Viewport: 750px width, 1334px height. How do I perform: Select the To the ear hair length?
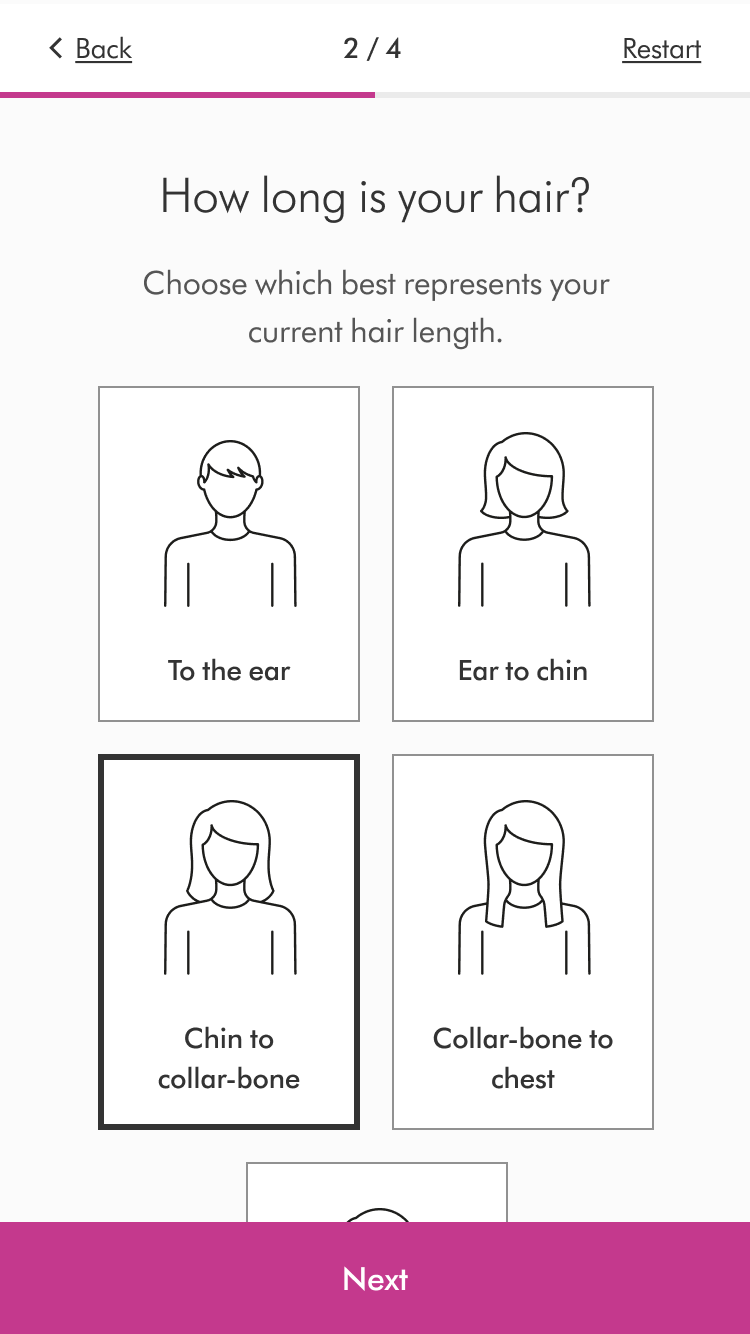point(229,554)
